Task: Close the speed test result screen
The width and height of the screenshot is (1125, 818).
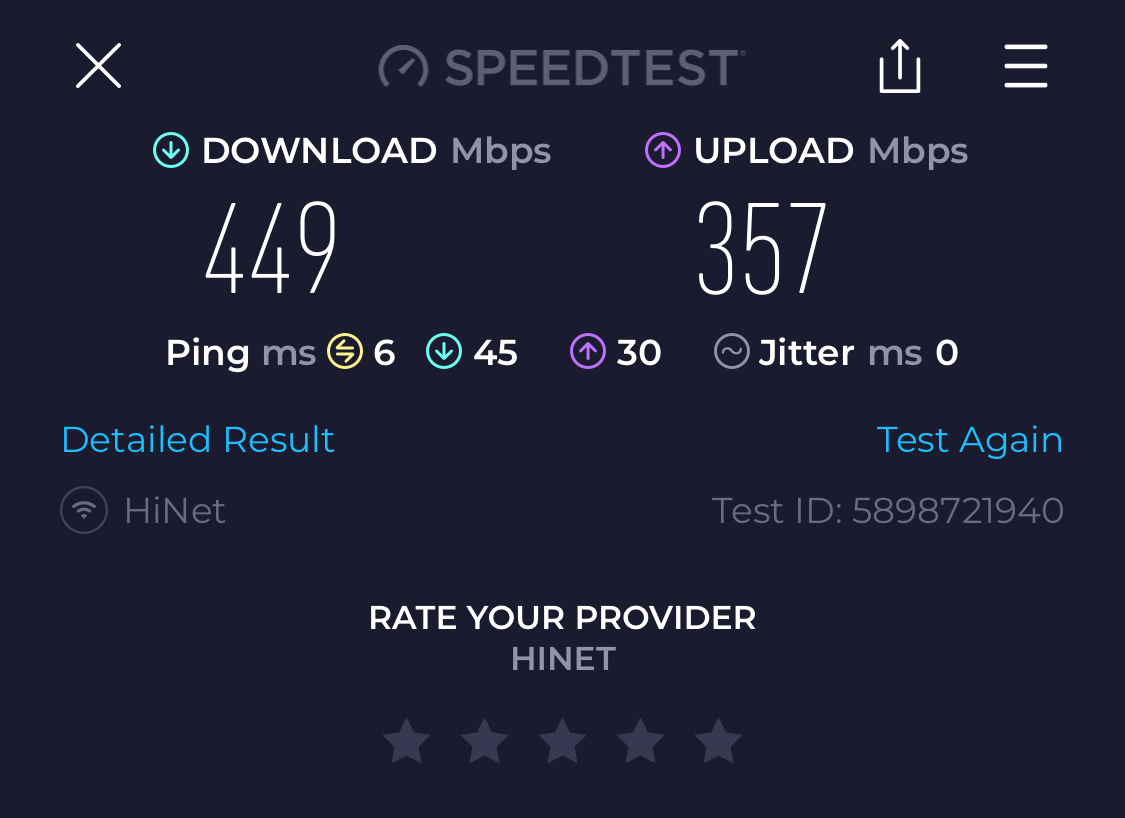Action: 98,66
